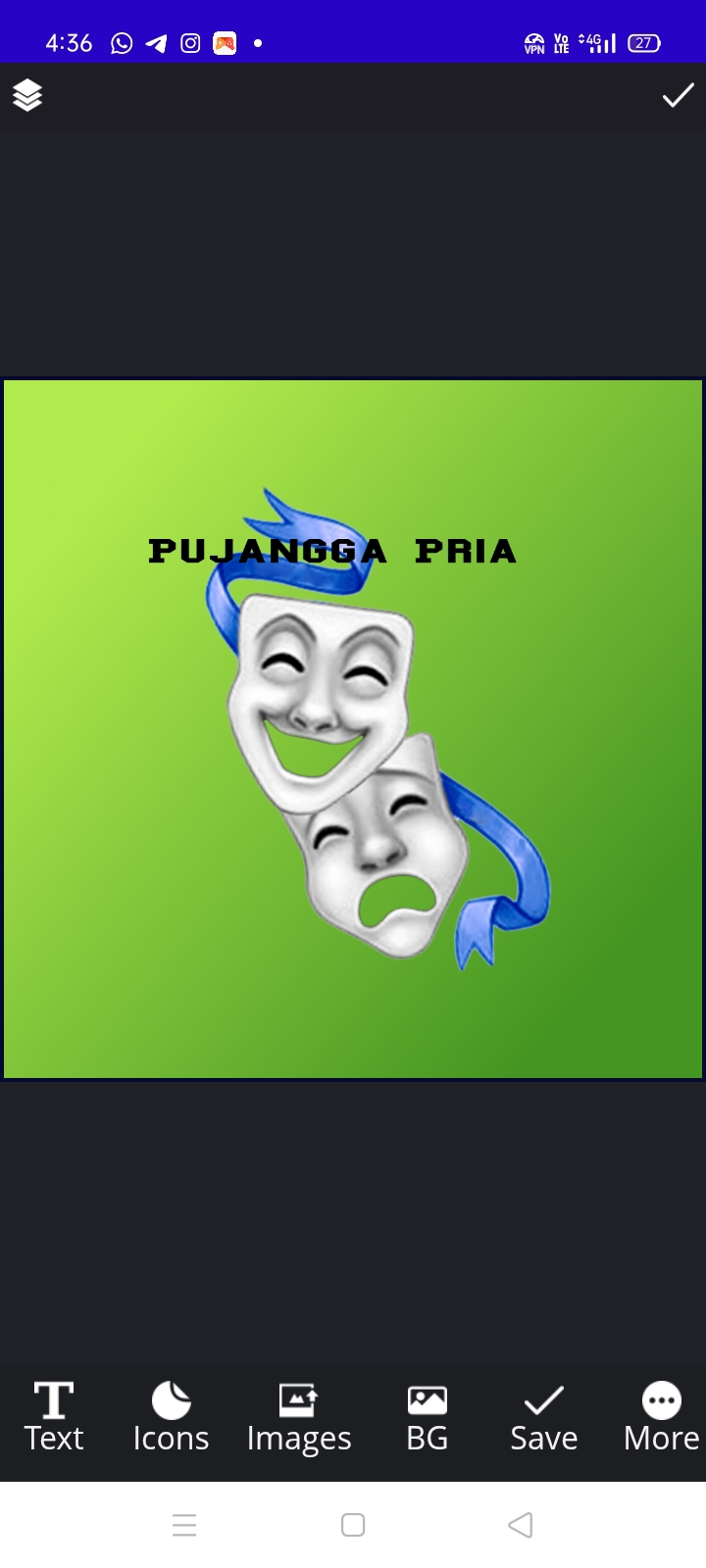Go back using system back button
Screen dimensions: 706x1568
(521, 1525)
